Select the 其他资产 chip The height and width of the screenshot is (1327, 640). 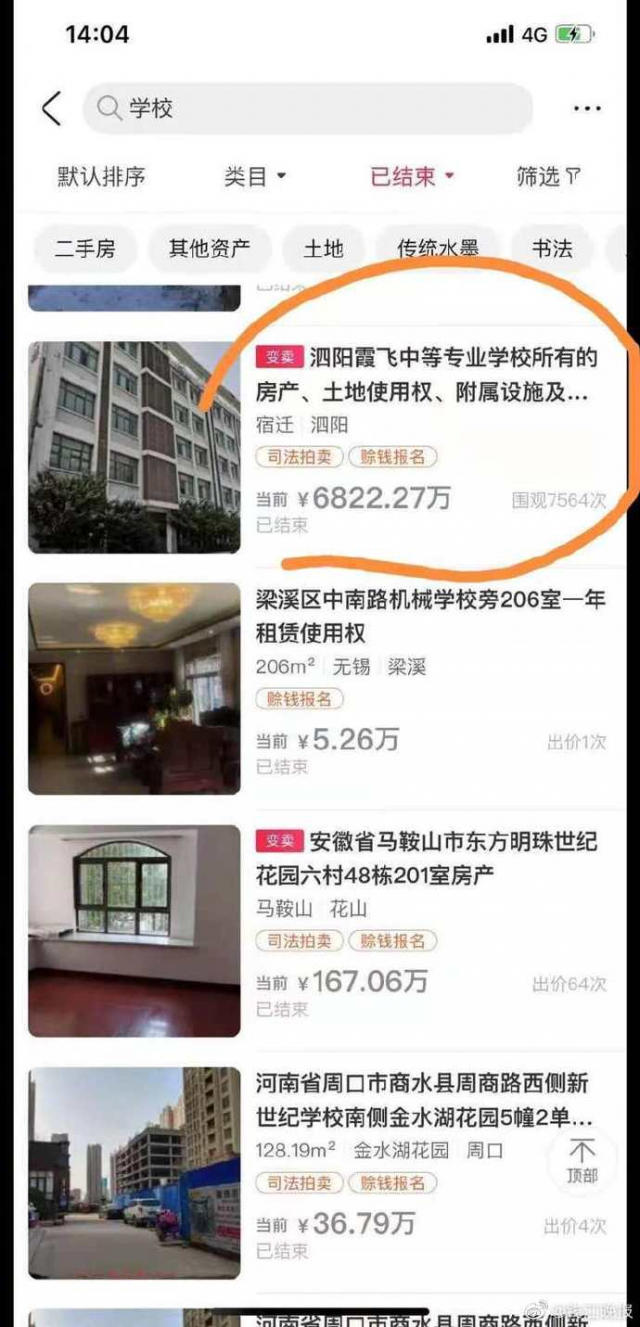tap(209, 249)
